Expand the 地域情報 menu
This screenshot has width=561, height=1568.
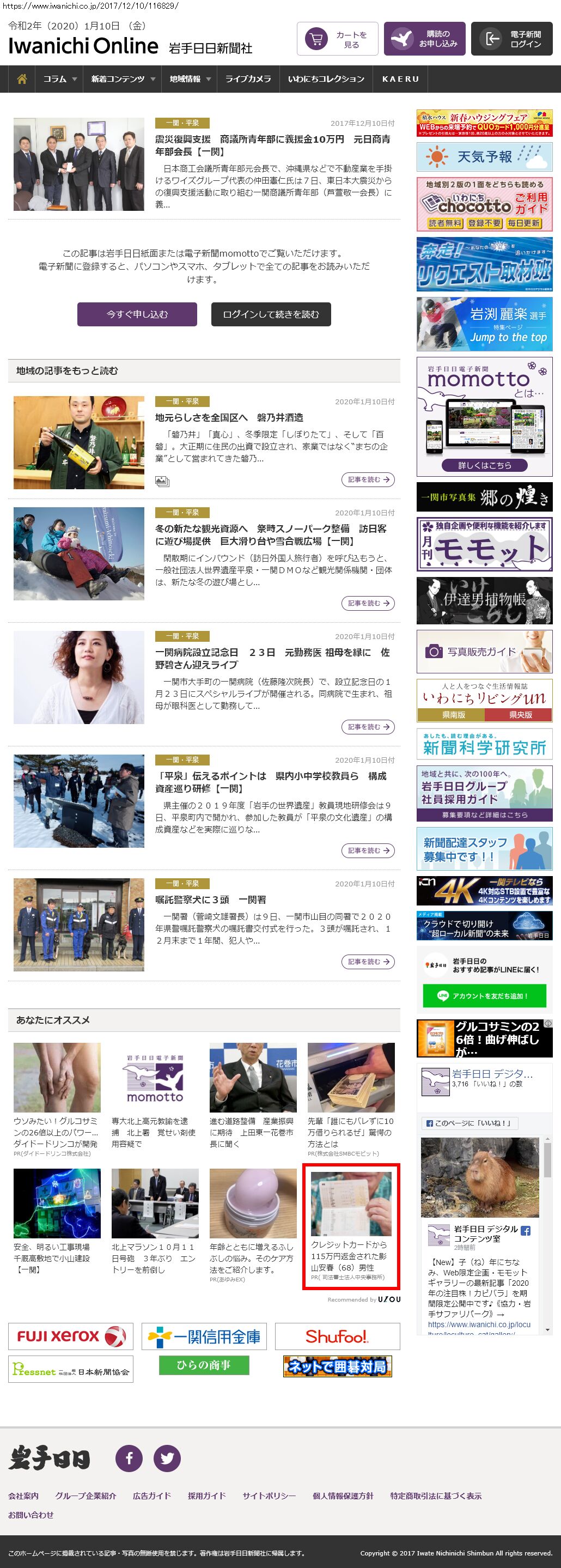[189, 79]
